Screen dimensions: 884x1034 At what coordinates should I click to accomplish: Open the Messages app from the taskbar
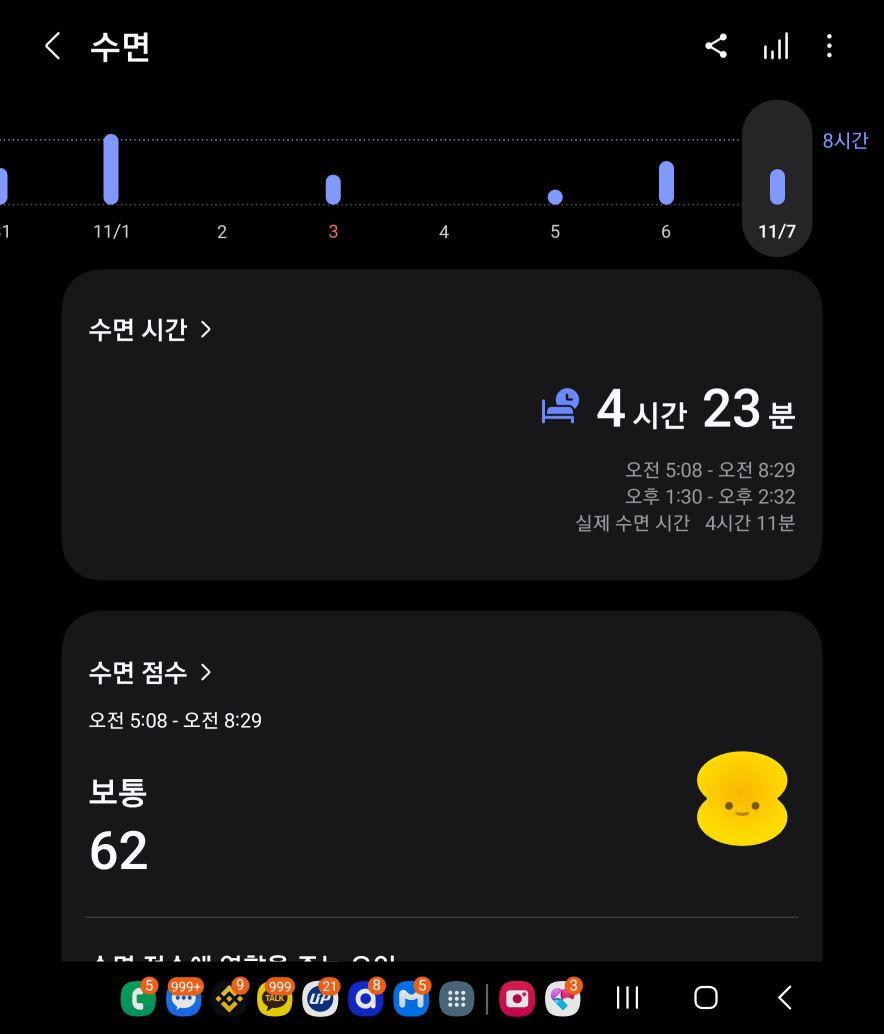click(x=183, y=998)
